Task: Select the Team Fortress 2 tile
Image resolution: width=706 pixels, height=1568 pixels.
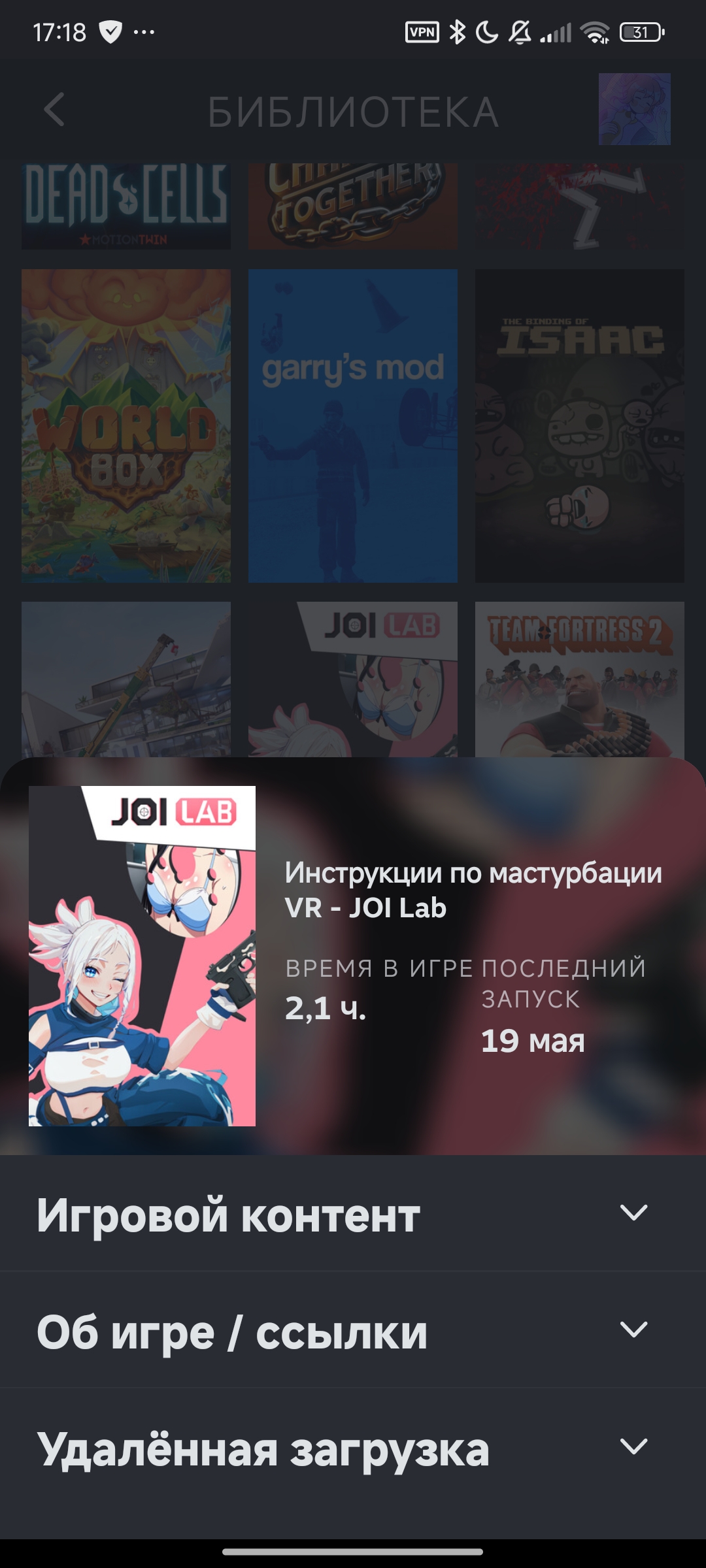Action: (x=579, y=678)
